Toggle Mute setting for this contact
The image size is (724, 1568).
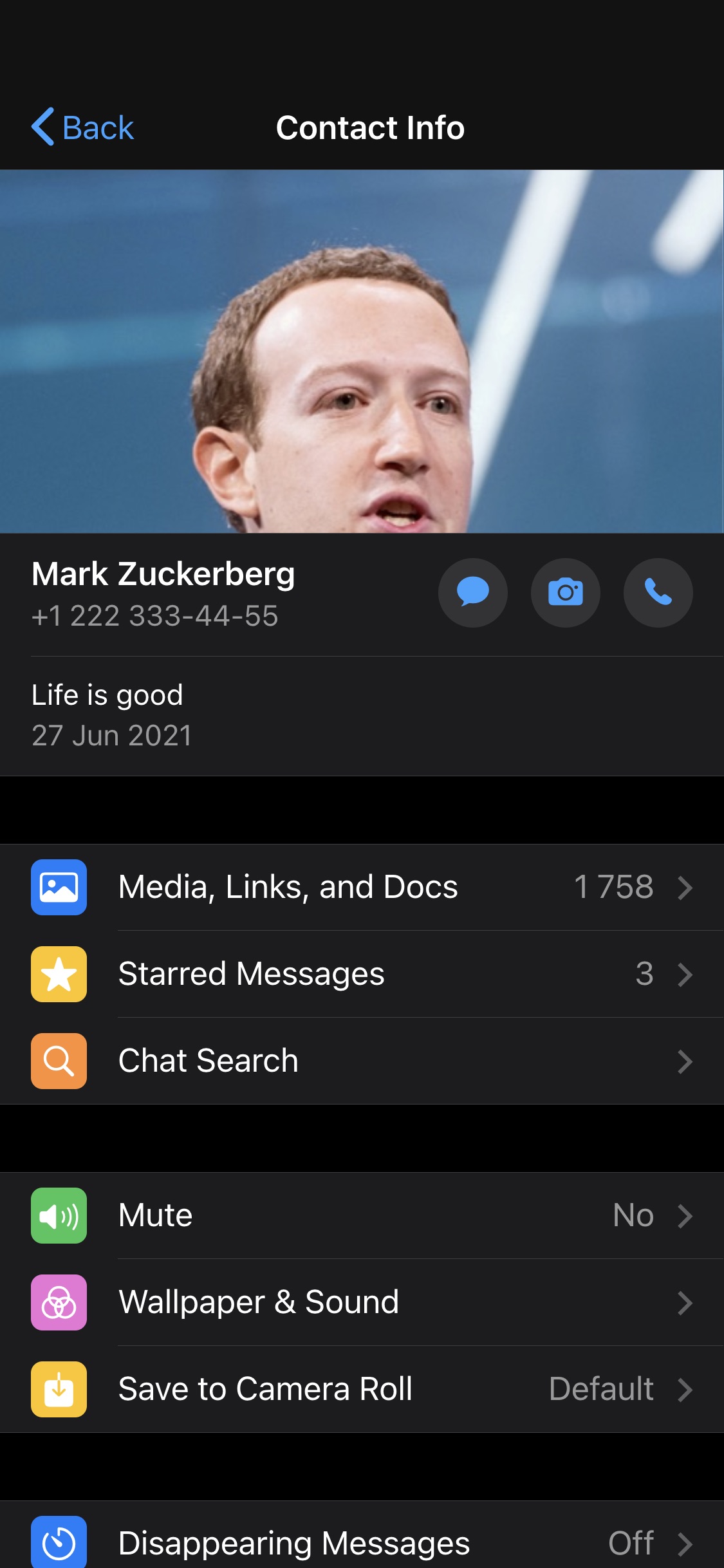pyautogui.click(x=360, y=1215)
